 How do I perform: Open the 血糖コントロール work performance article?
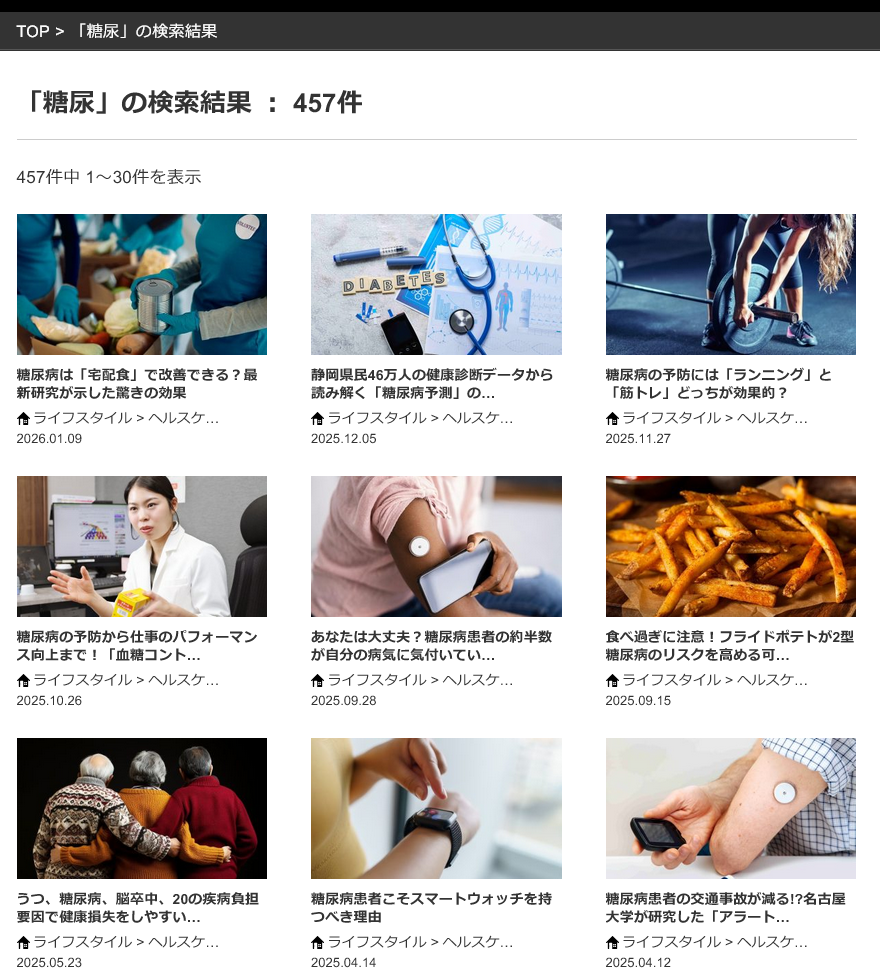[x=137, y=645]
